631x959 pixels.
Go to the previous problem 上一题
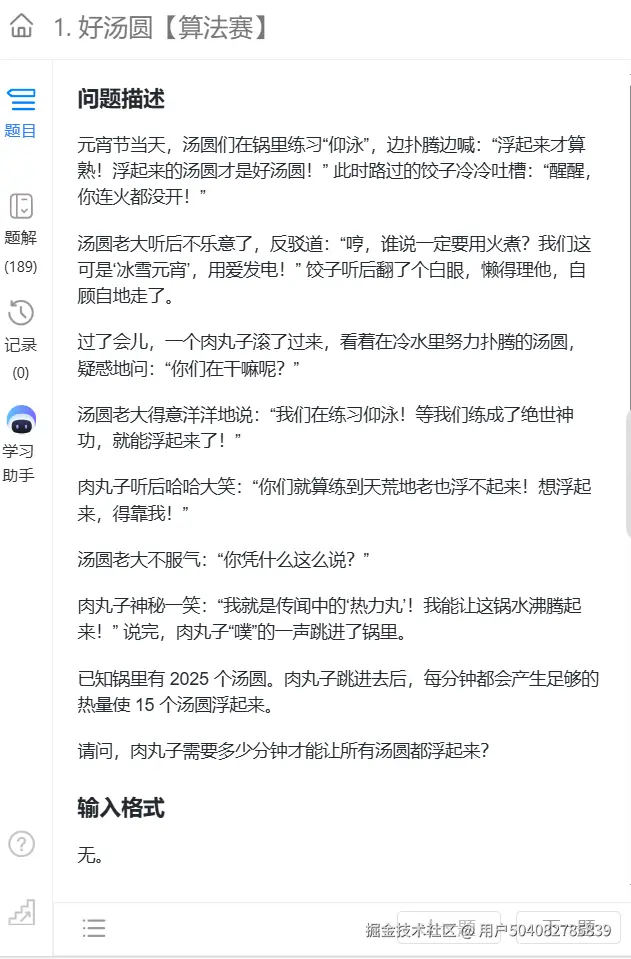tap(449, 928)
